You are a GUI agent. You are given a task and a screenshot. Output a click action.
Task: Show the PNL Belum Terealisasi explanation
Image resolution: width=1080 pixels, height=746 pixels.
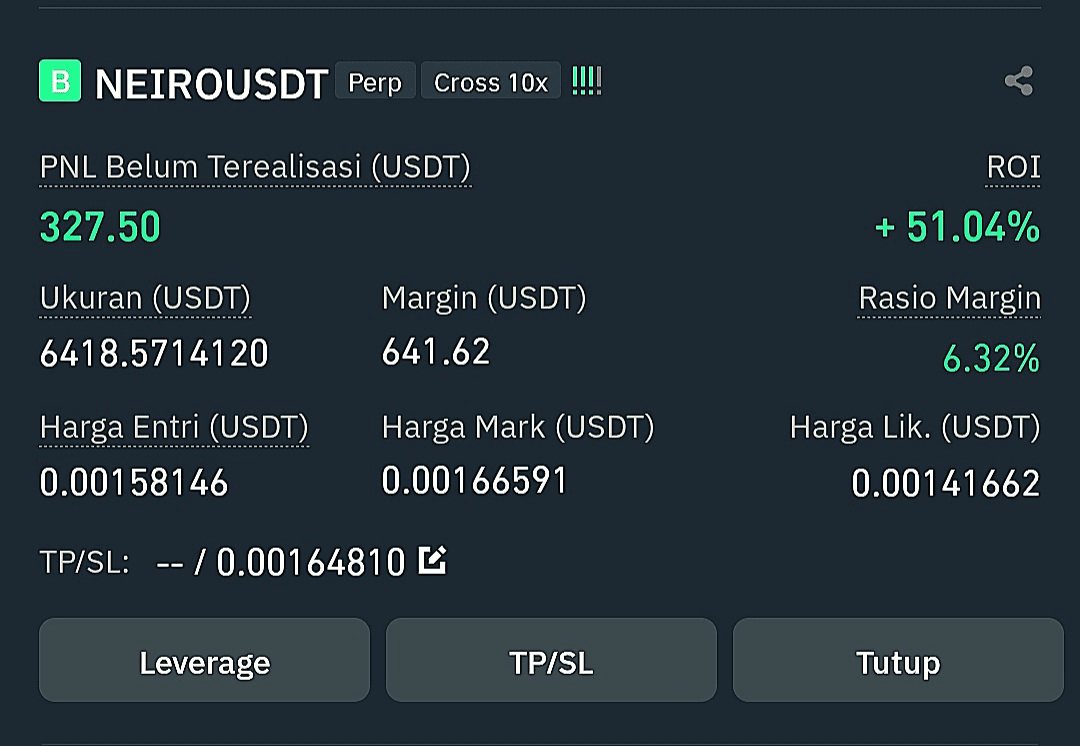[255, 167]
